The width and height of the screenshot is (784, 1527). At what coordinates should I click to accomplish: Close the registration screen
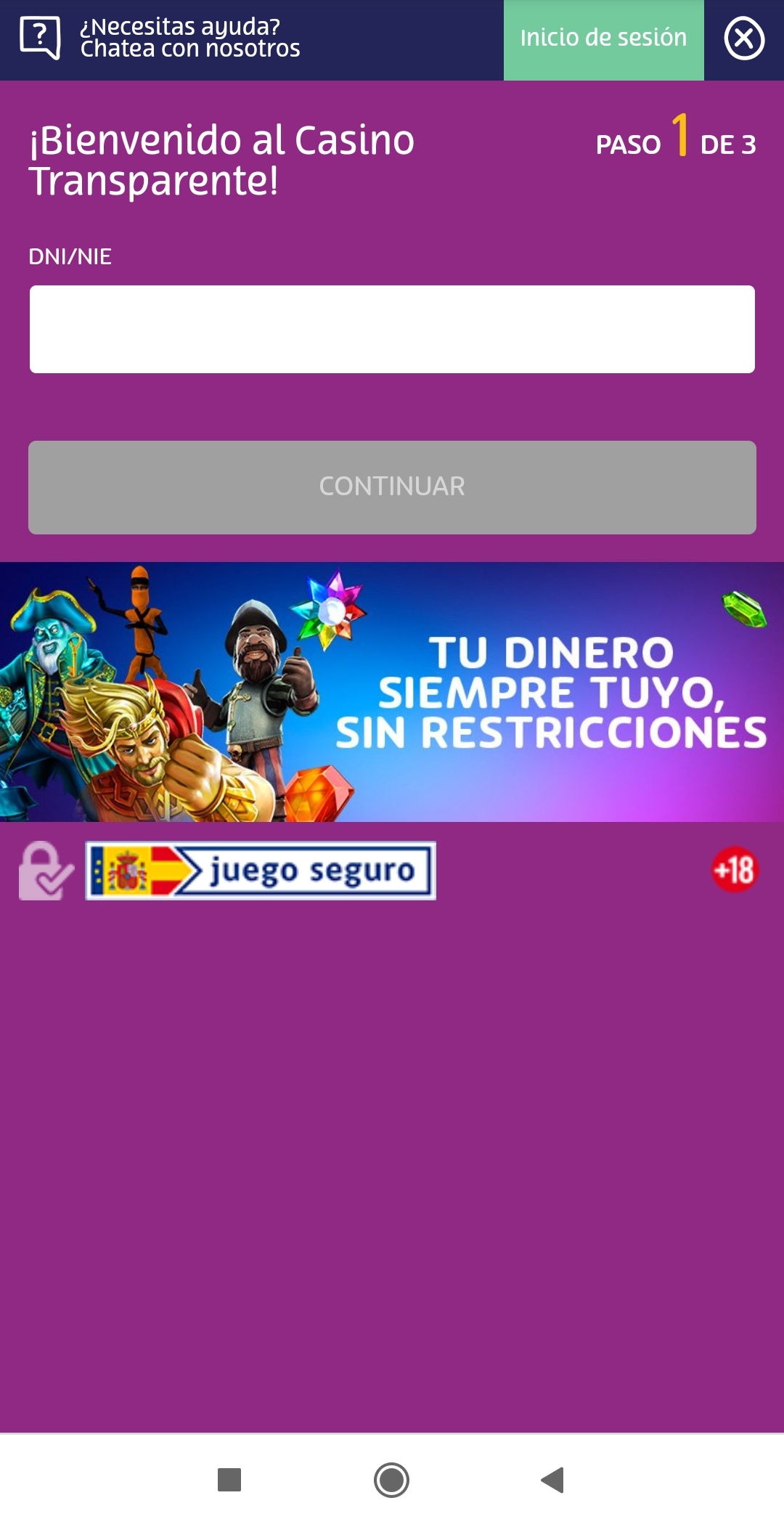coord(744,39)
